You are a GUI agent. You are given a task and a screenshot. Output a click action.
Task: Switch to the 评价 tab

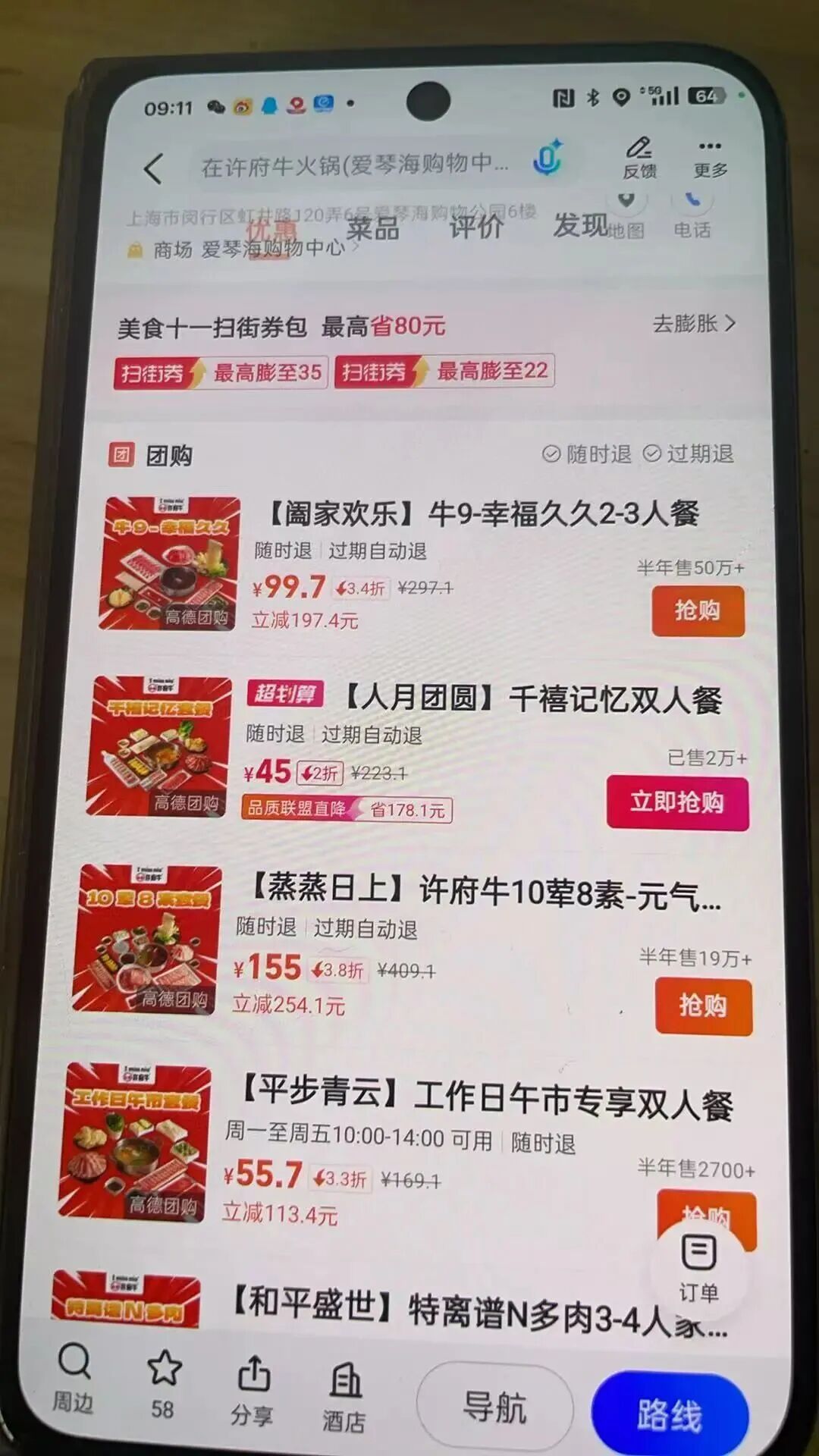click(x=476, y=226)
